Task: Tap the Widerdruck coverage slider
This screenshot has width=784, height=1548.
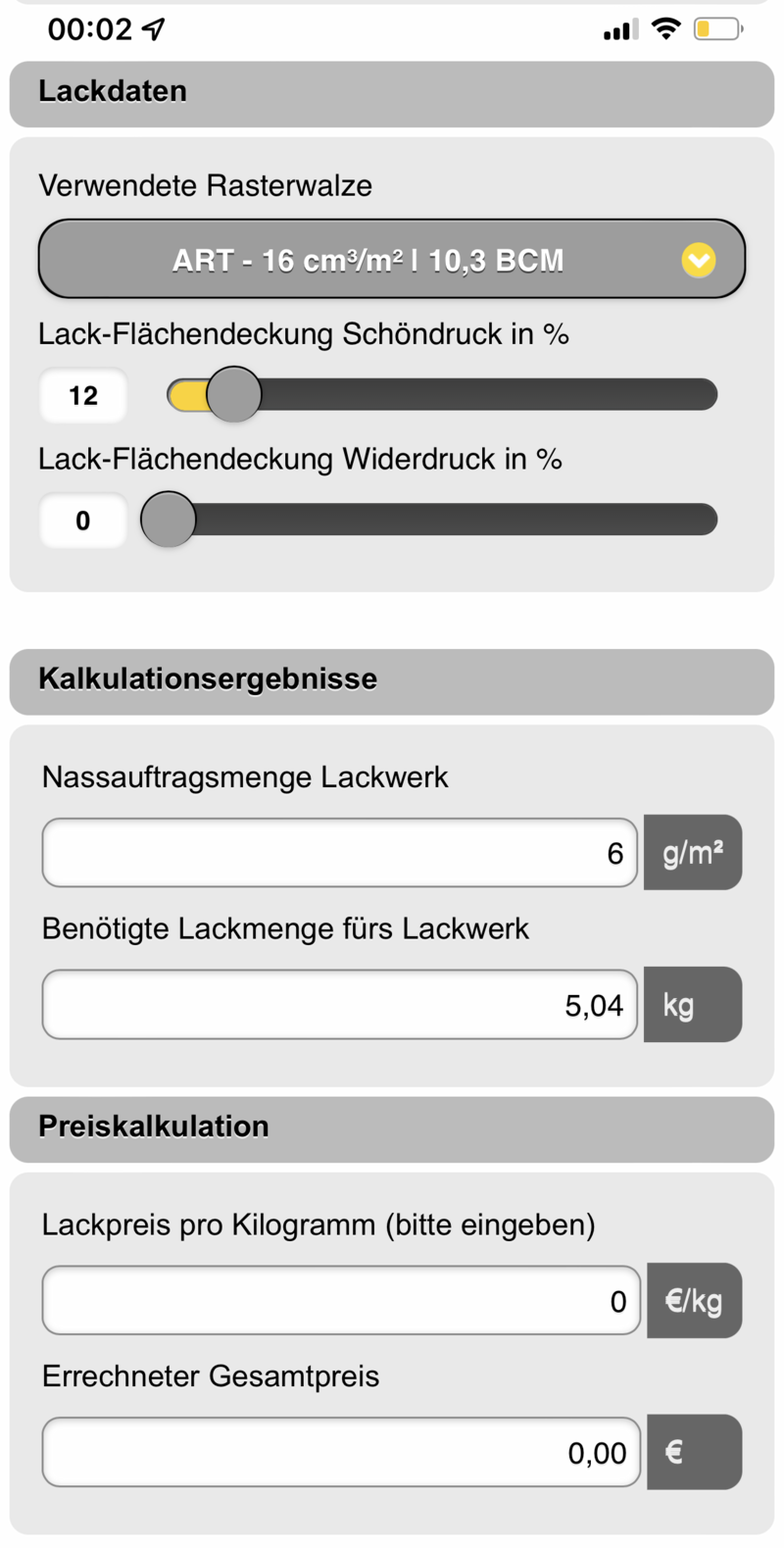Action: (429, 520)
